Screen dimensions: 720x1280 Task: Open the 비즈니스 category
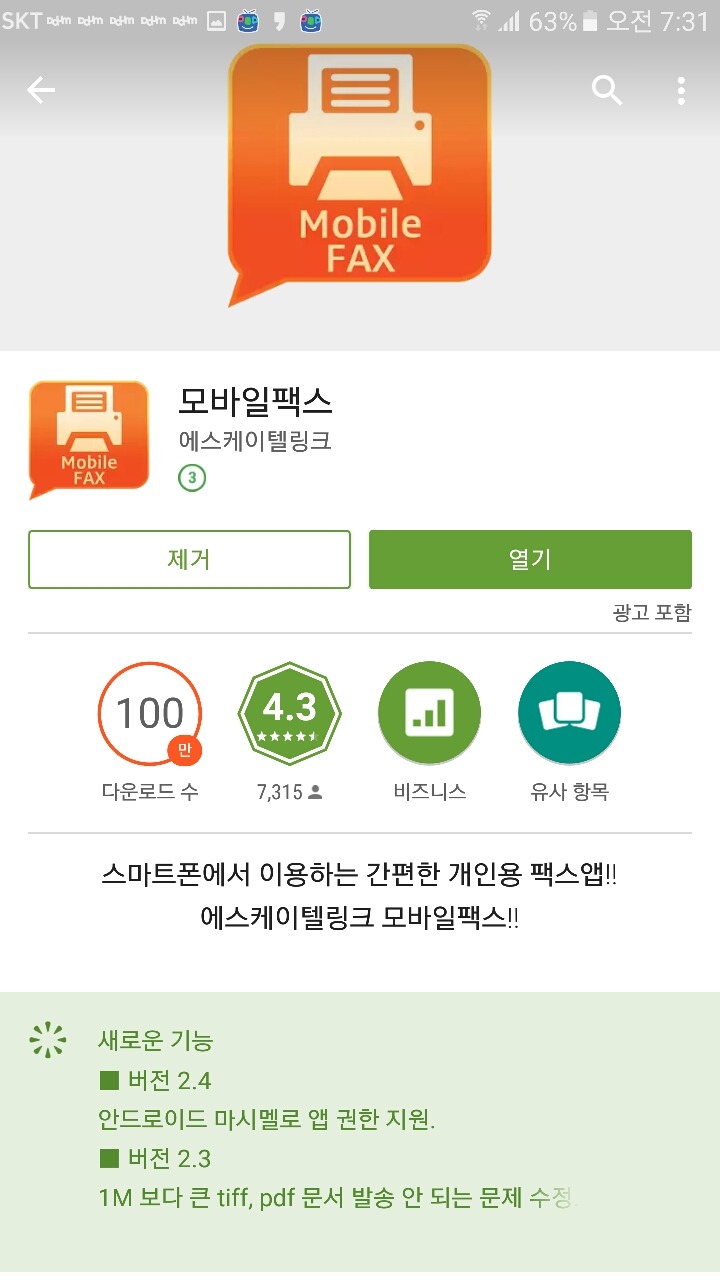coord(430,713)
